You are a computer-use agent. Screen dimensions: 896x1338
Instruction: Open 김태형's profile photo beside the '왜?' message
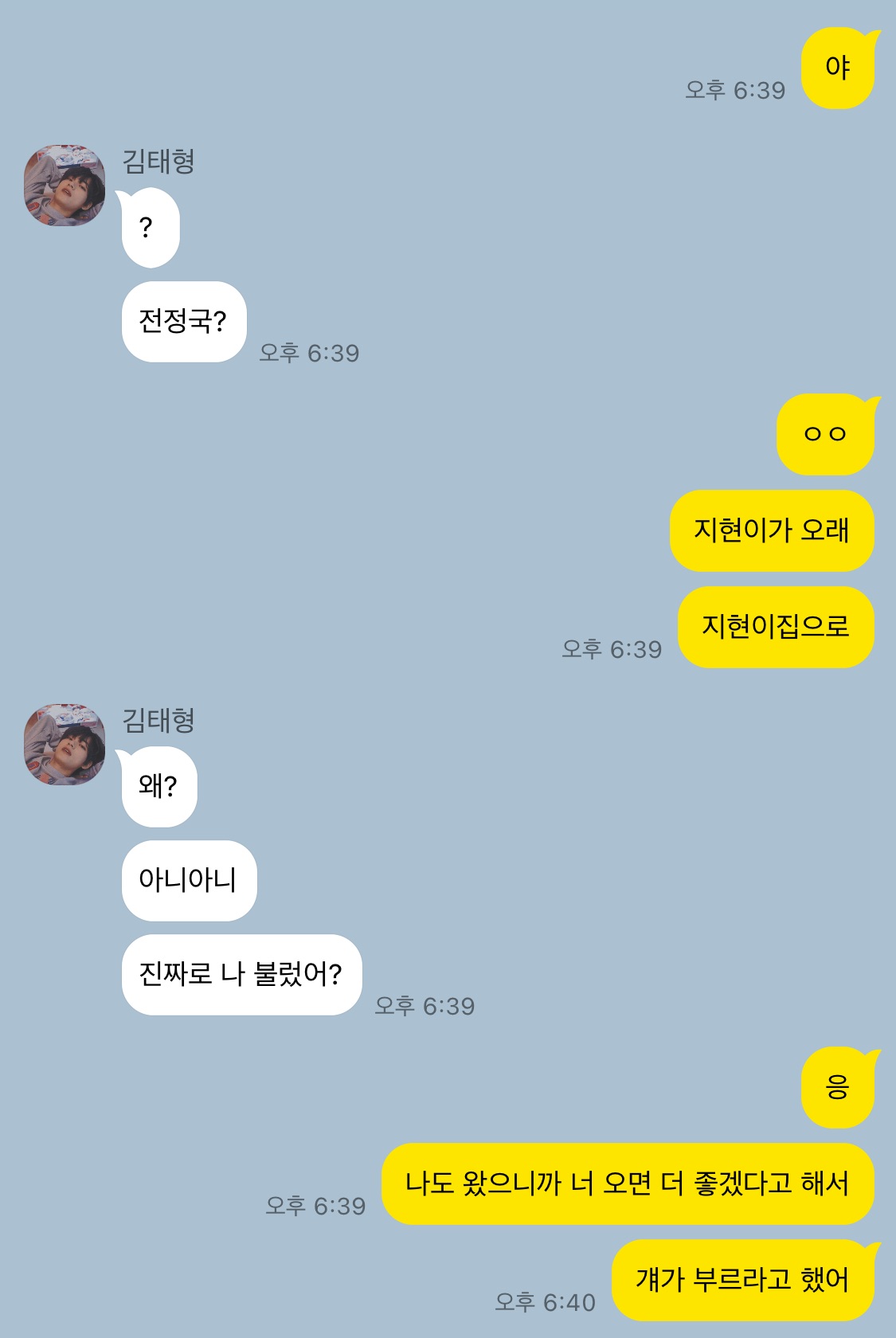tap(65, 745)
